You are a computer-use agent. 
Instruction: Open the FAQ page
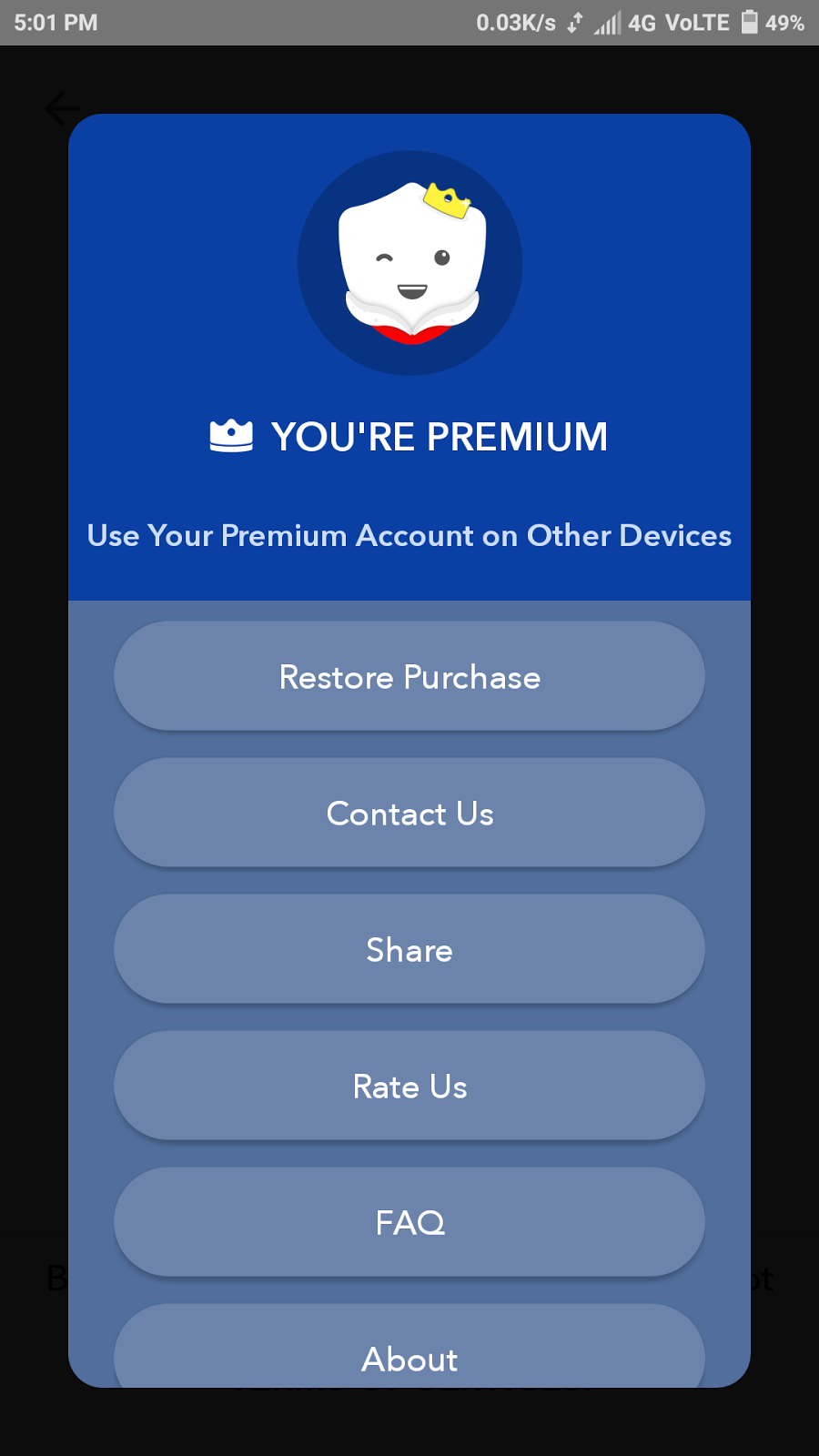[x=409, y=1222]
